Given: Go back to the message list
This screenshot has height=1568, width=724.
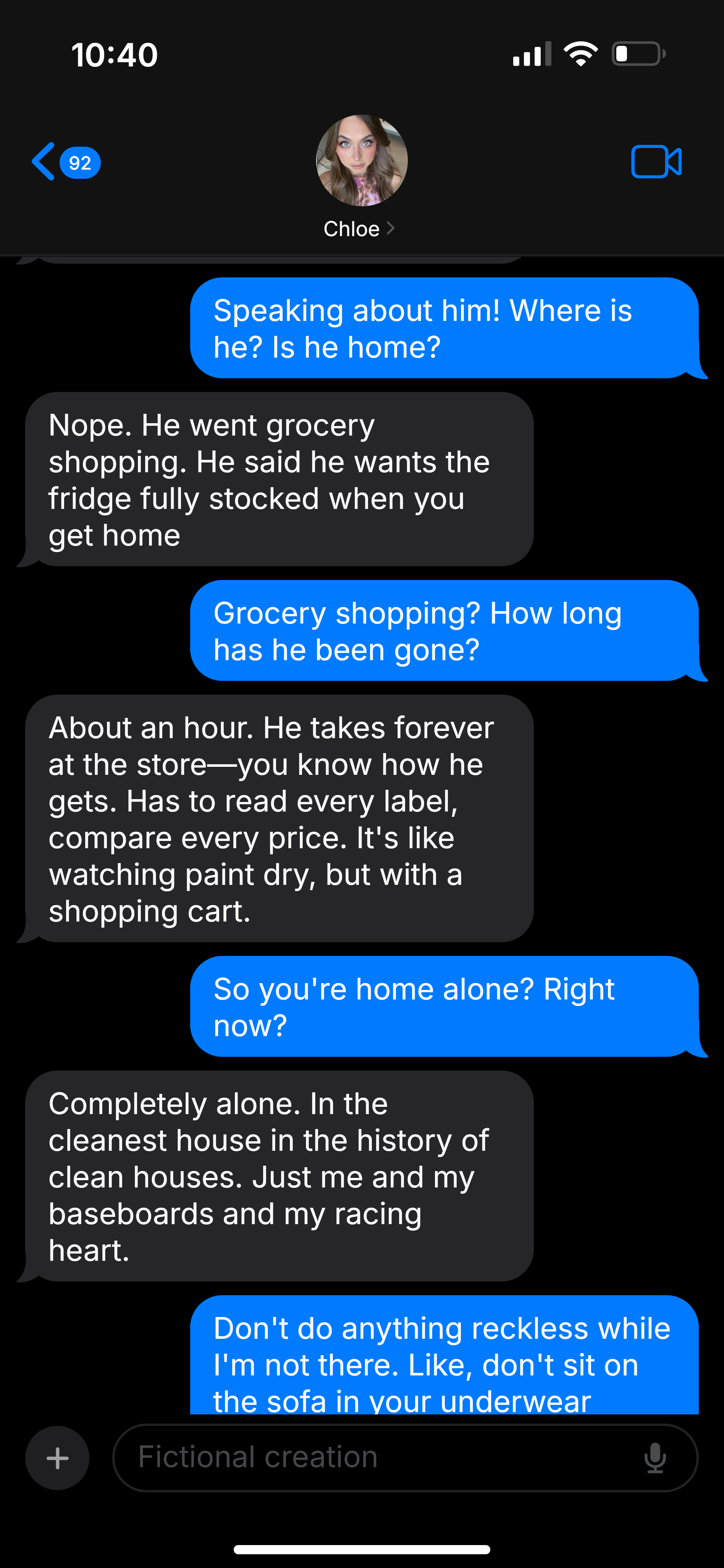Looking at the screenshot, I should pos(66,162).
